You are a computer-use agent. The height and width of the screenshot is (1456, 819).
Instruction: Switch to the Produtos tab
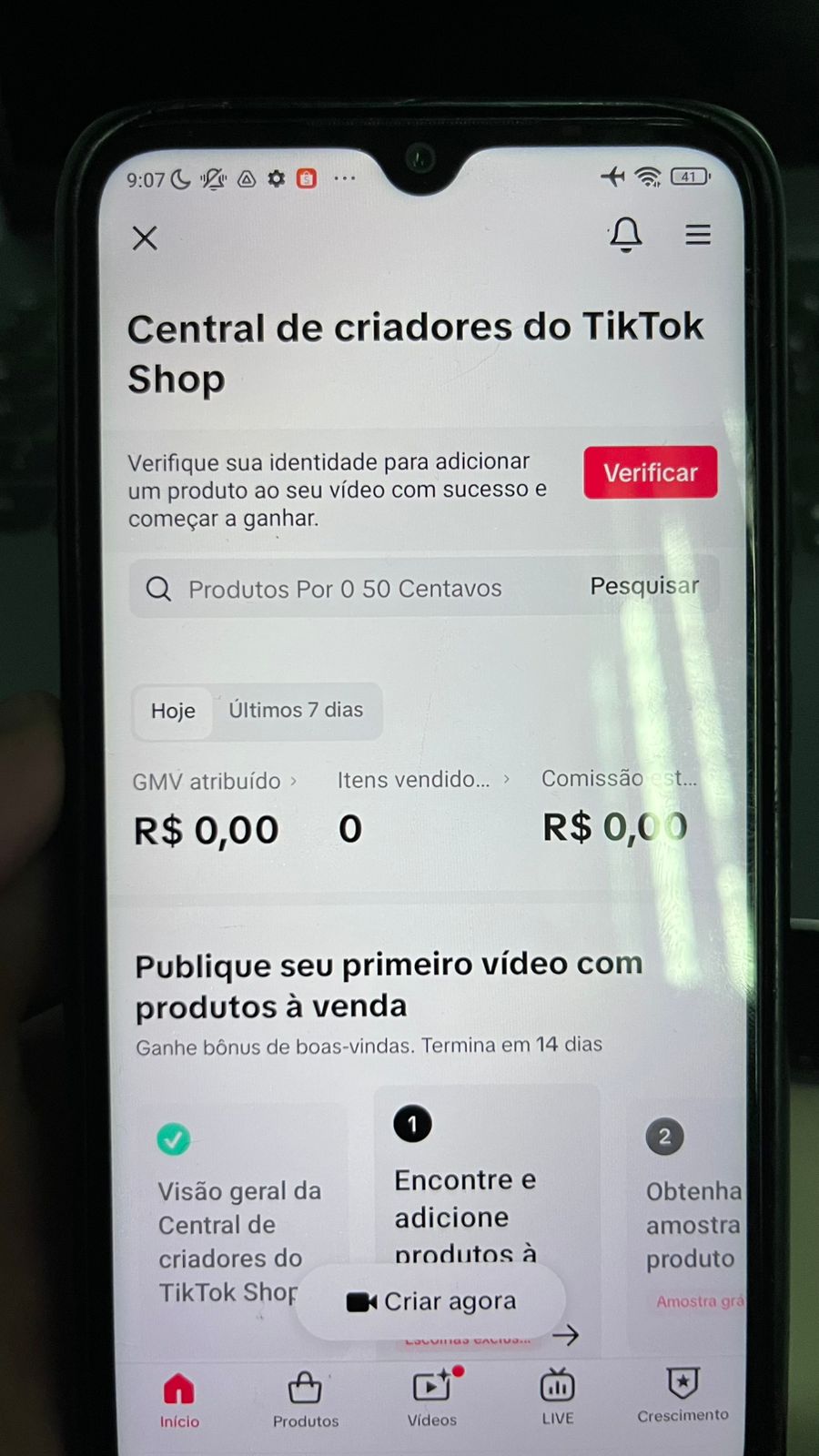[305, 1400]
